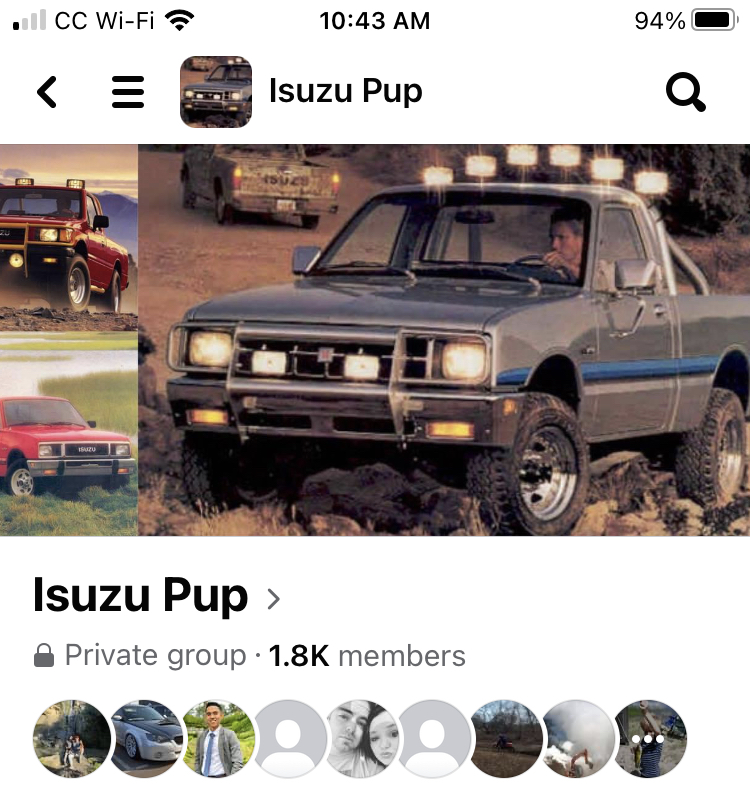Open the hamburger menu
Image resolution: width=750 pixels, height=801 pixels.
[128, 92]
